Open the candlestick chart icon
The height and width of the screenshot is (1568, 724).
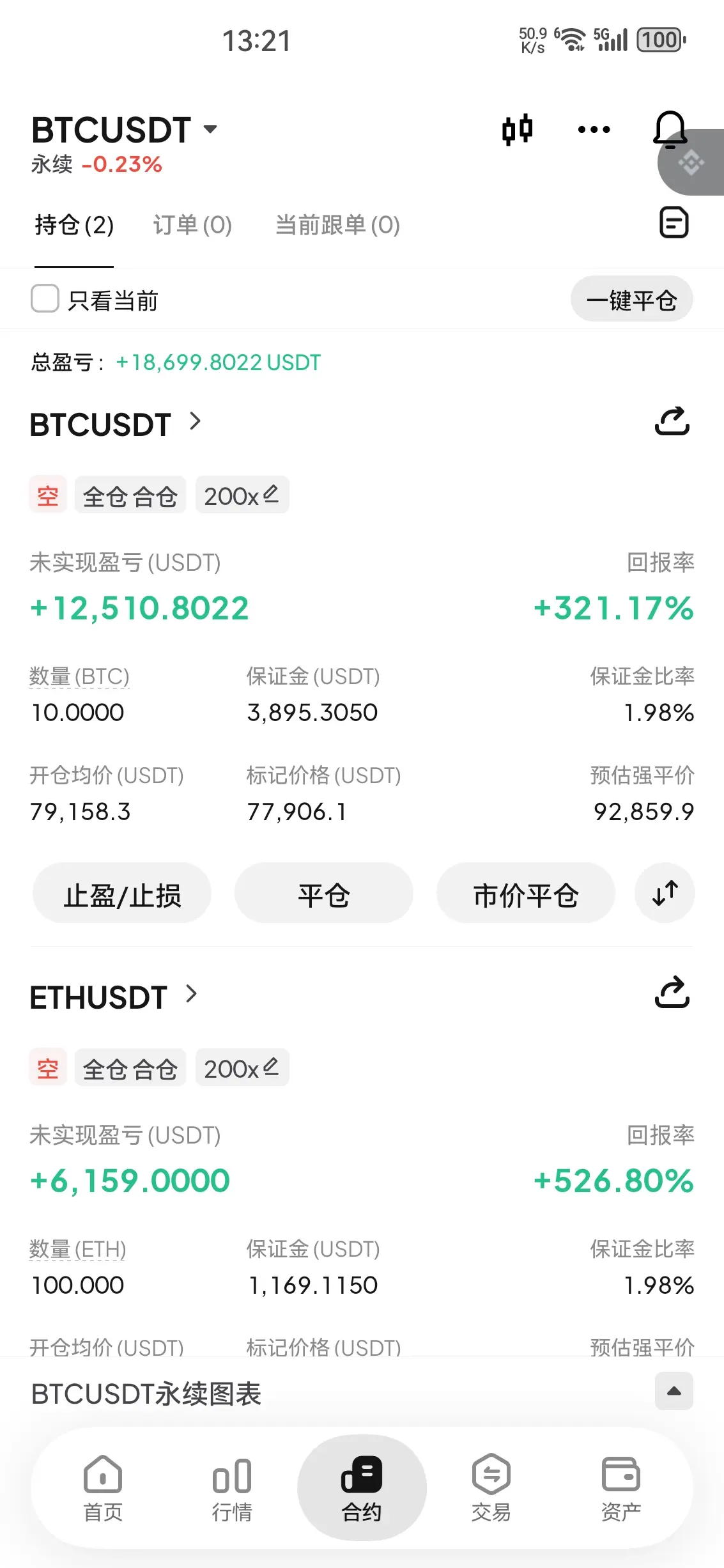tap(517, 130)
